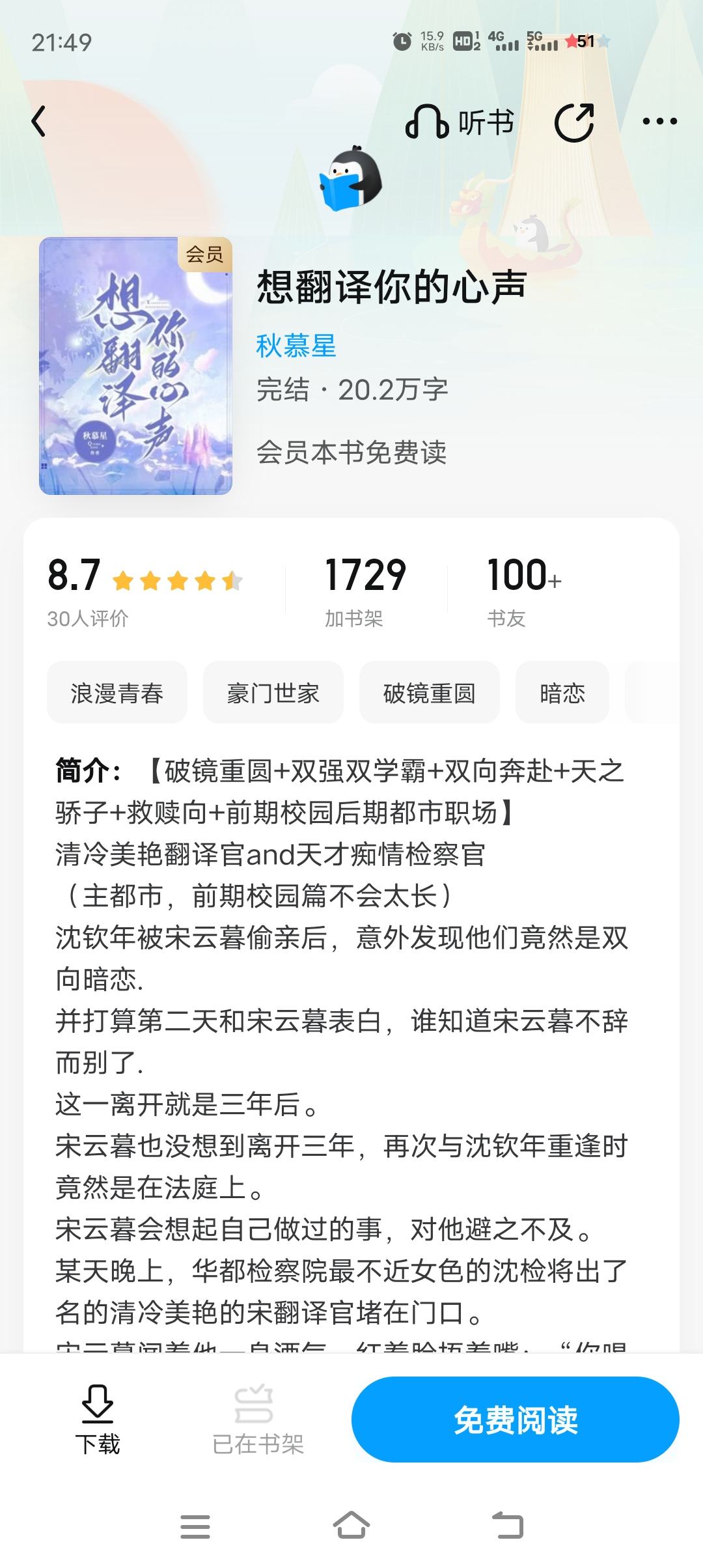The height and width of the screenshot is (1568, 703).
Task: Open the three-dot overflow menu
Action: coord(659,122)
